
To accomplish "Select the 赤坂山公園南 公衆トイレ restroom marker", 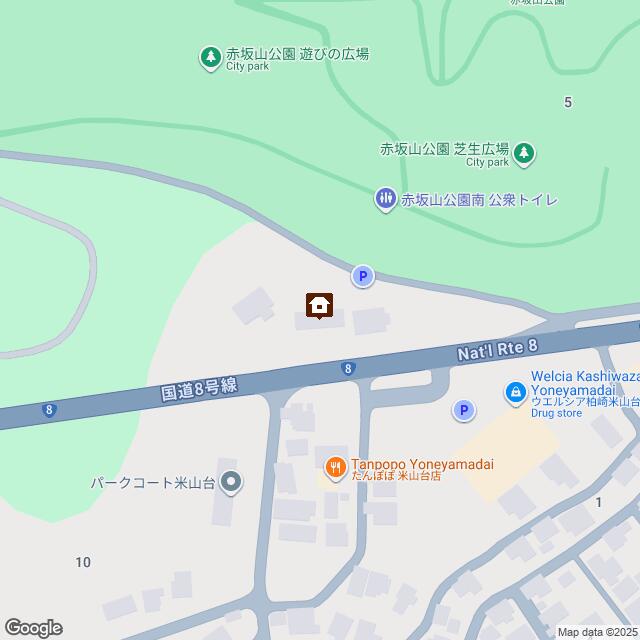I will tap(386, 199).
